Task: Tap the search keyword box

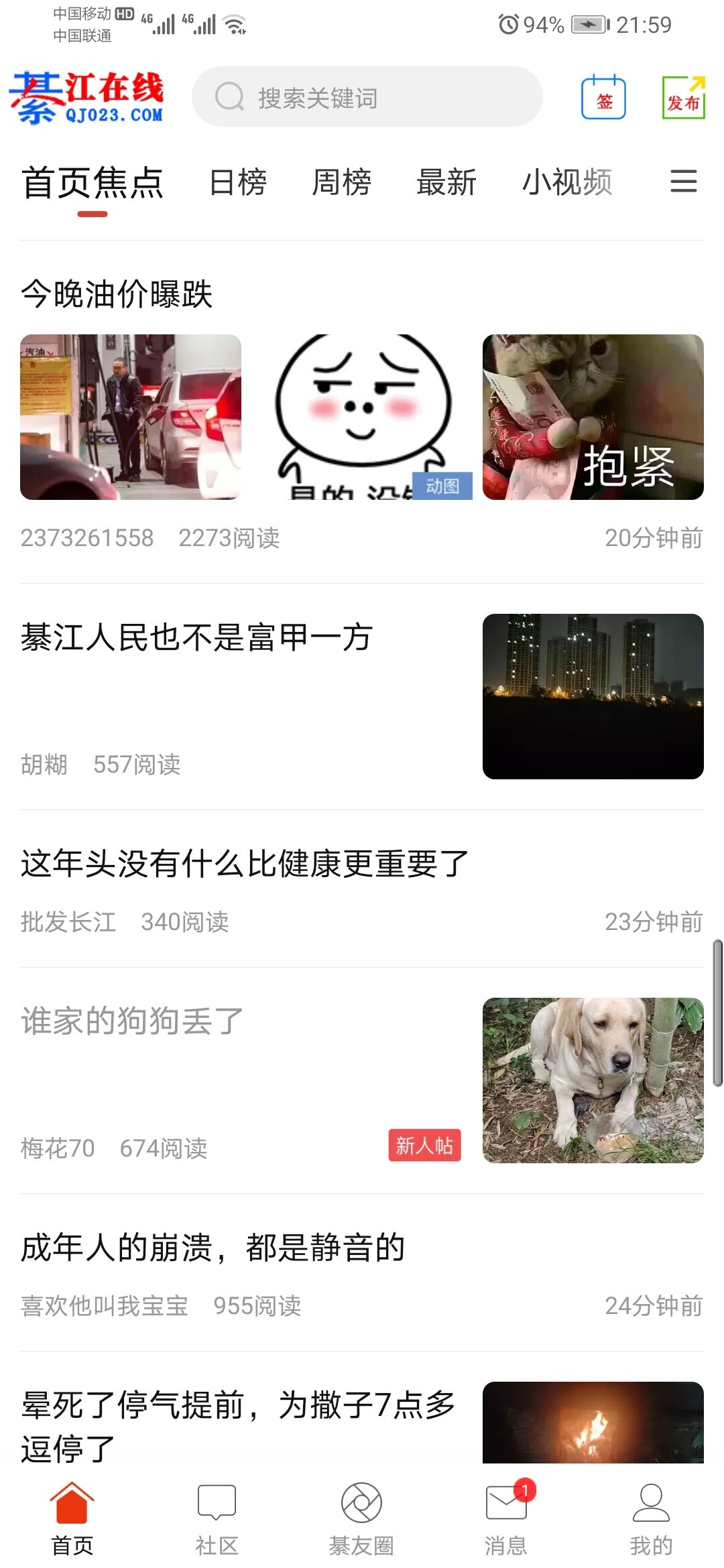Action: tap(367, 97)
